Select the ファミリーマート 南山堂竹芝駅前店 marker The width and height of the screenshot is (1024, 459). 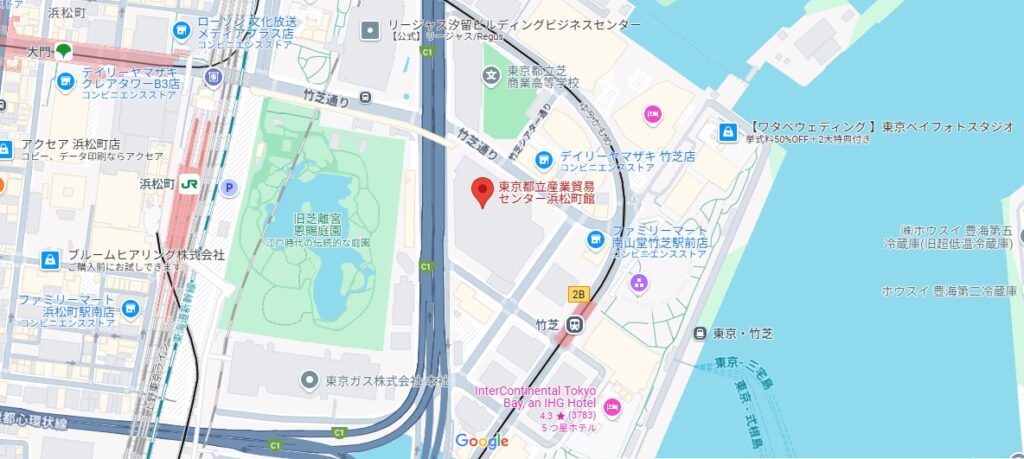595,238
